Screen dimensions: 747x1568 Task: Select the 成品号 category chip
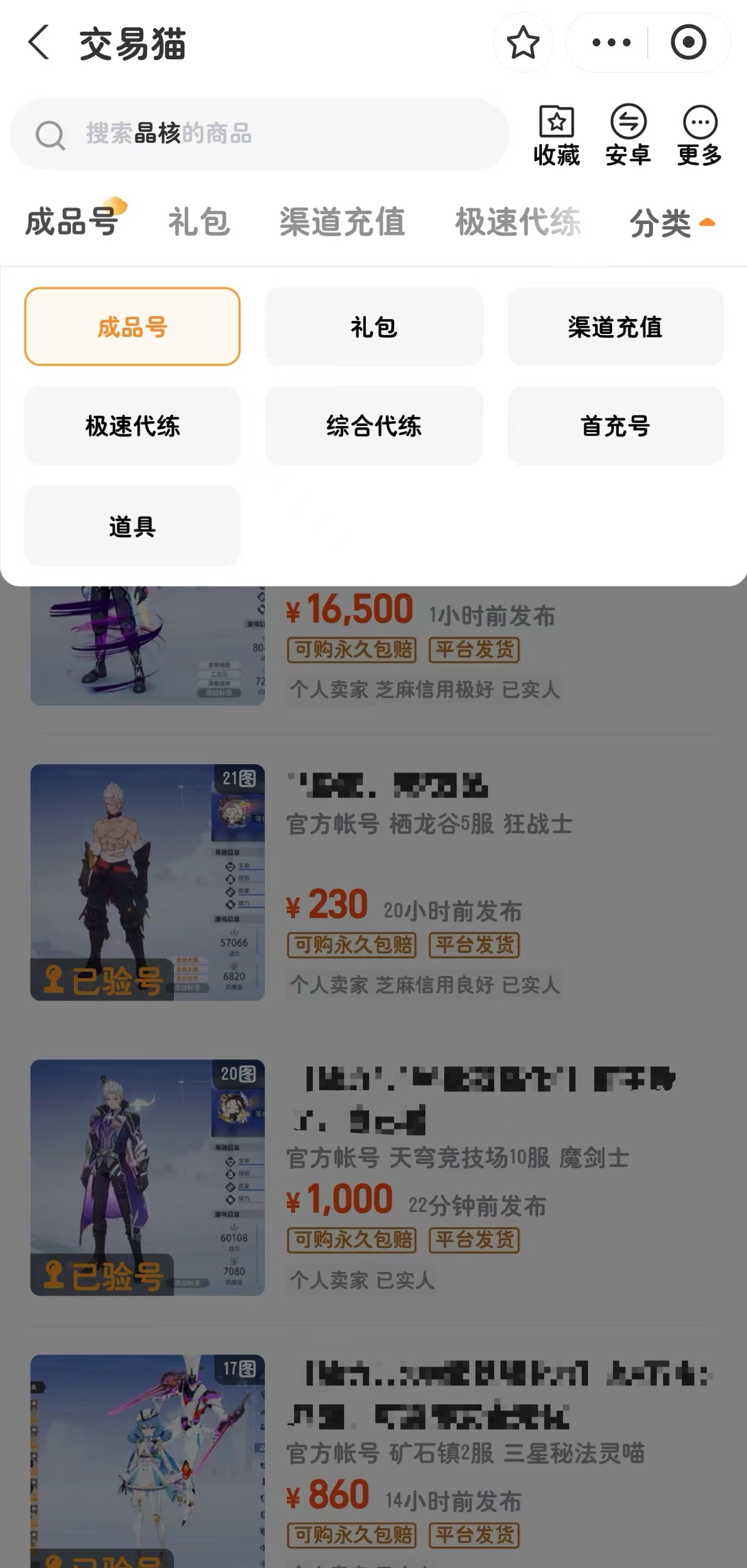tap(132, 327)
